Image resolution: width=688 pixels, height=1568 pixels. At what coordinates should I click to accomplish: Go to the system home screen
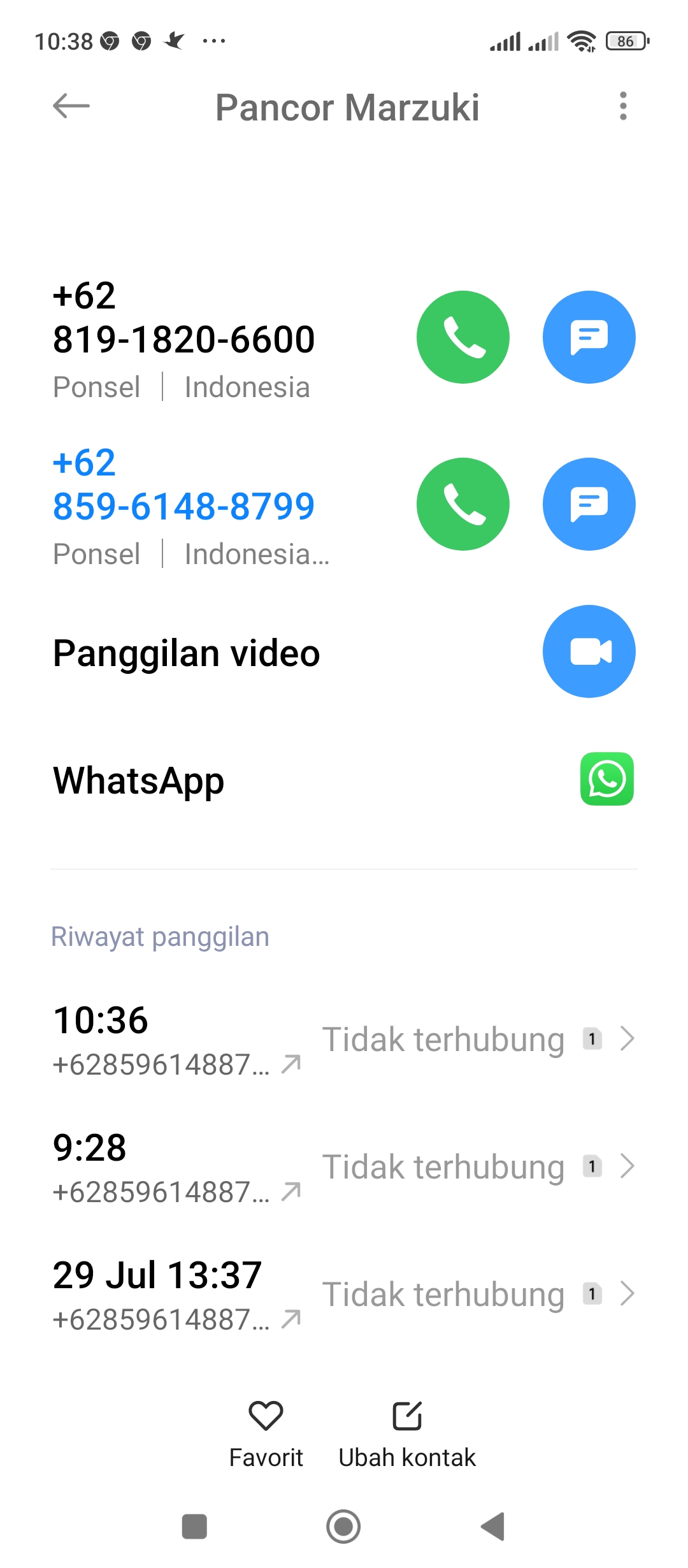(x=343, y=1527)
